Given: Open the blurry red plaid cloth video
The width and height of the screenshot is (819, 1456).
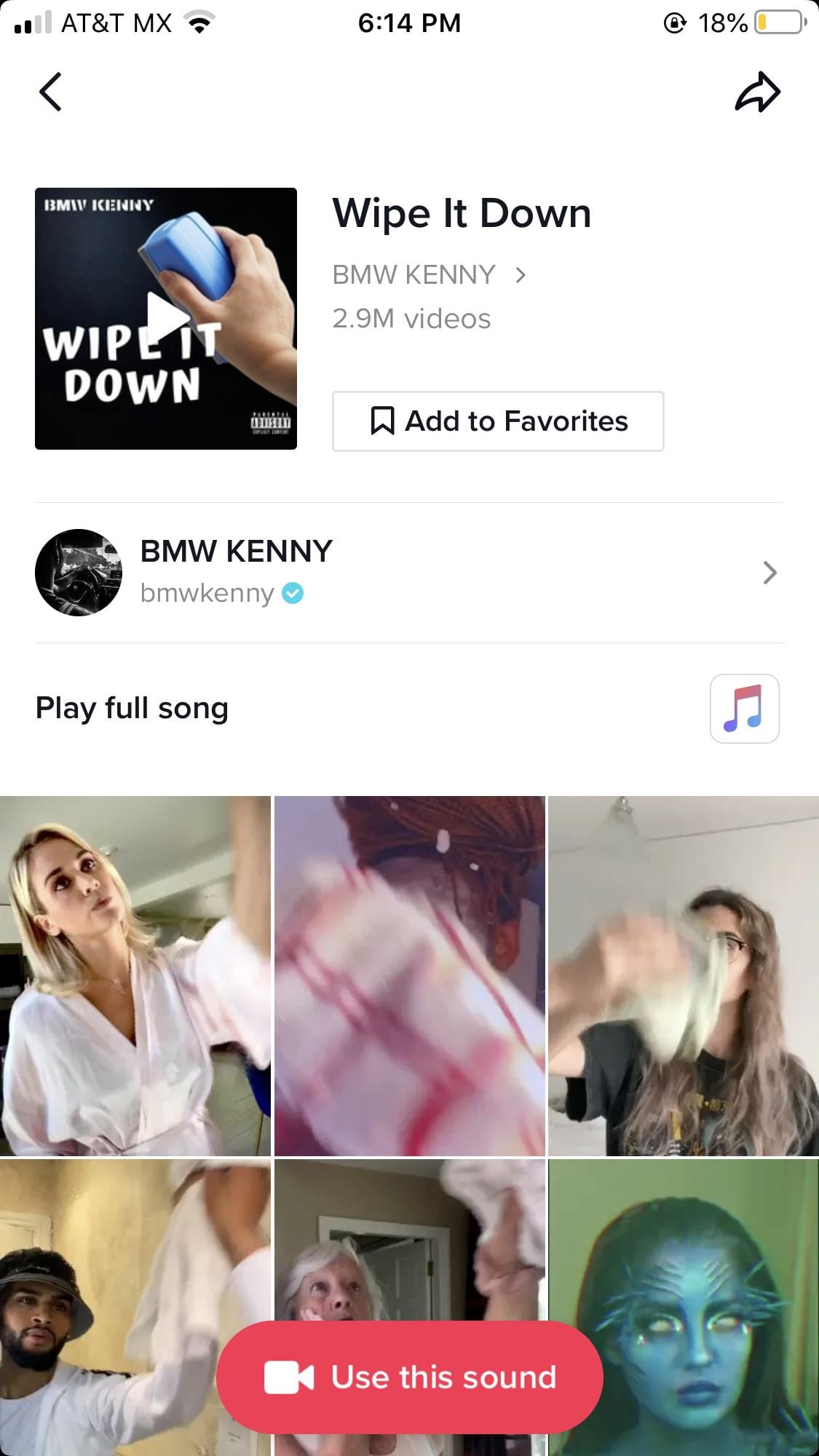Looking at the screenshot, I should (409, 975).
